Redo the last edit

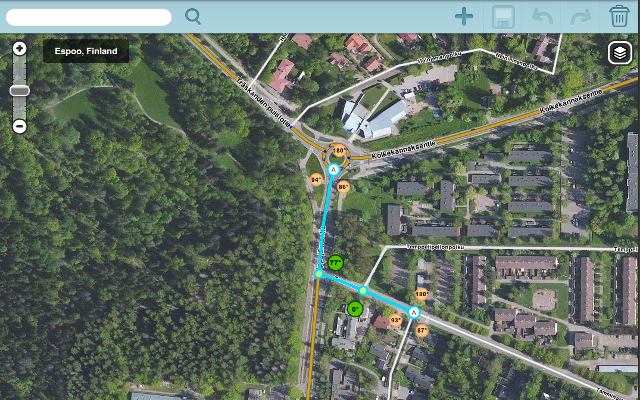(x=580, y=16)
